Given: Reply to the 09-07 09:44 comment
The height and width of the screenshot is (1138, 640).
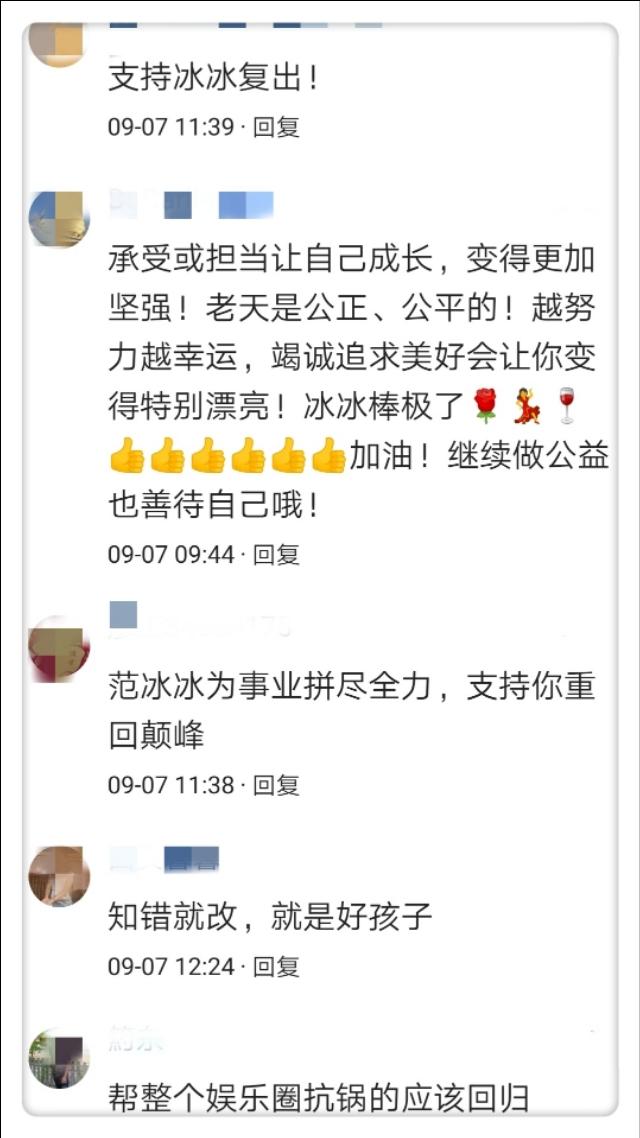Looking at the screenshot, I should point(276,554).
